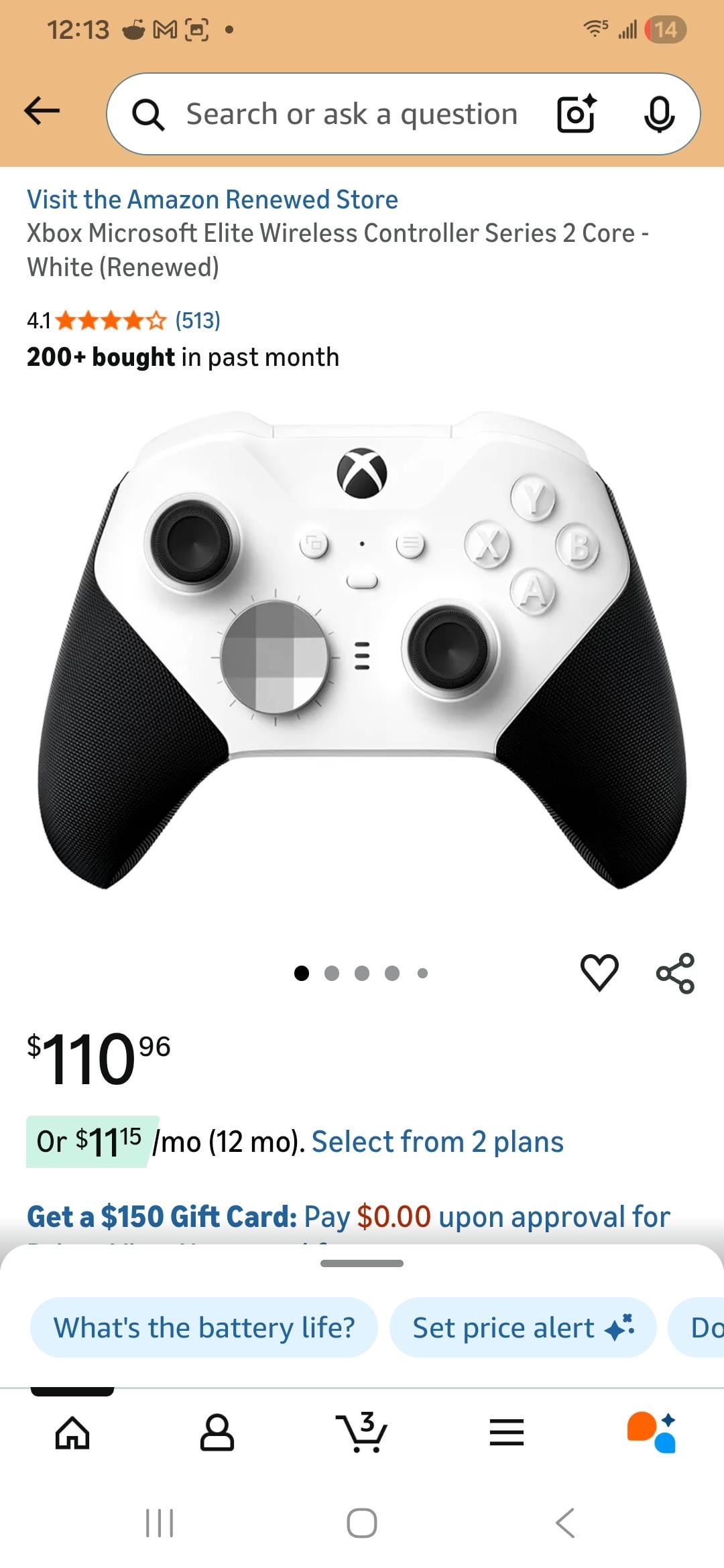Viewport: 724px width, 1568px height.
Task: Tap the search or ask a question field
Action: pyautogui.click(x=351, y=115)
